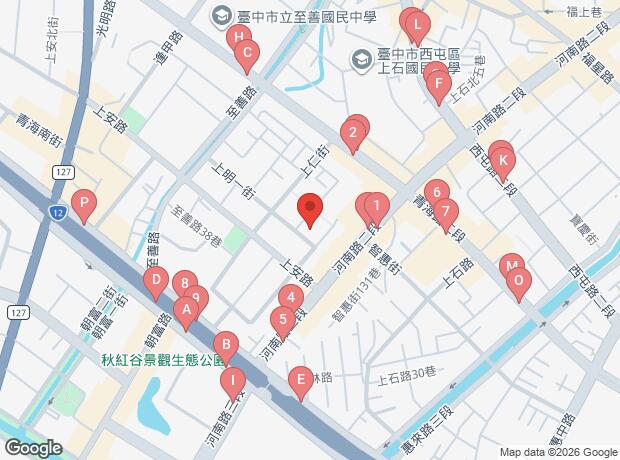Viewport: 620px width, 460px height.
Task: Select marker number 4
Action: coord(291,301)
